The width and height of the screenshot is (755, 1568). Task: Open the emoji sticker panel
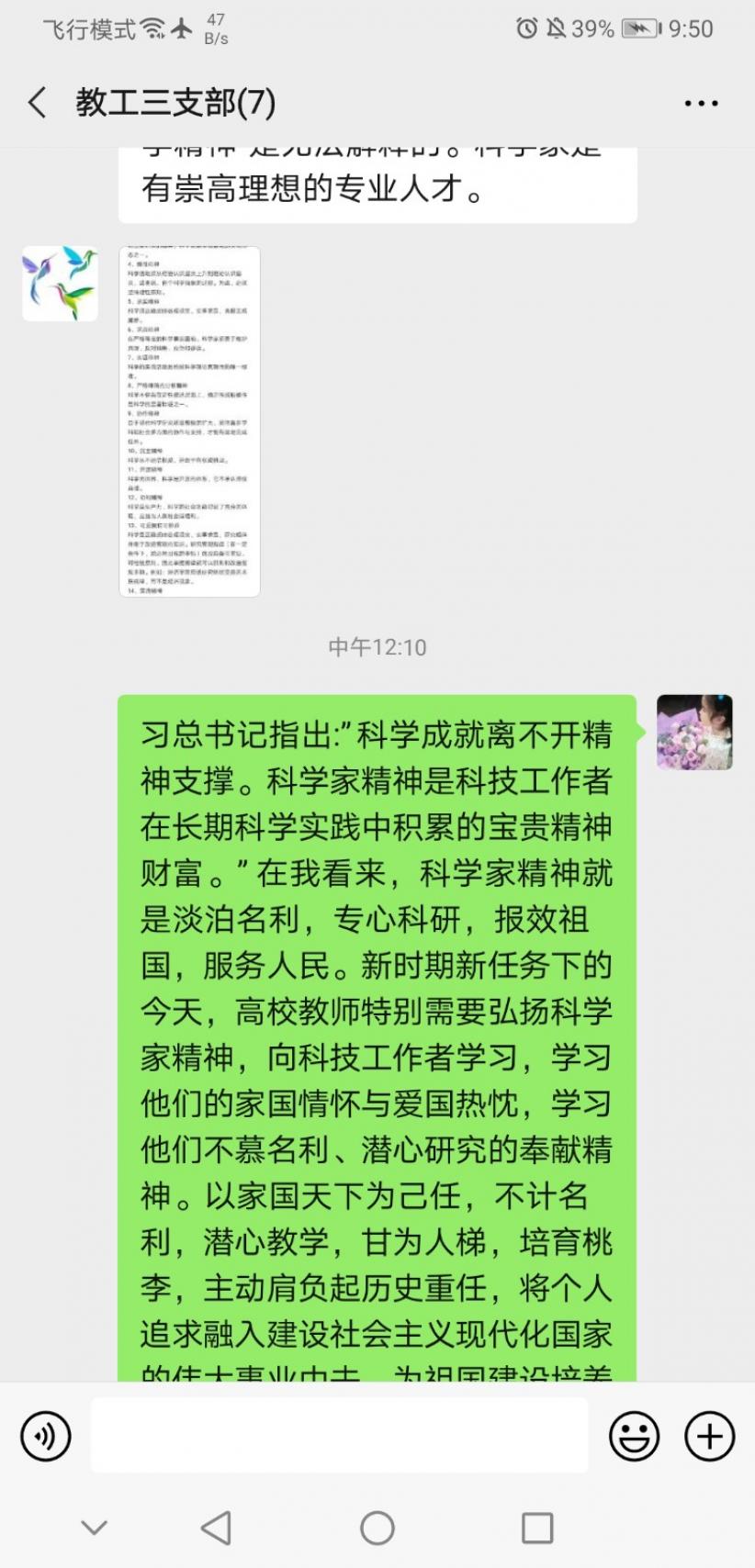pyautogui.click(x=634, y=1436)
